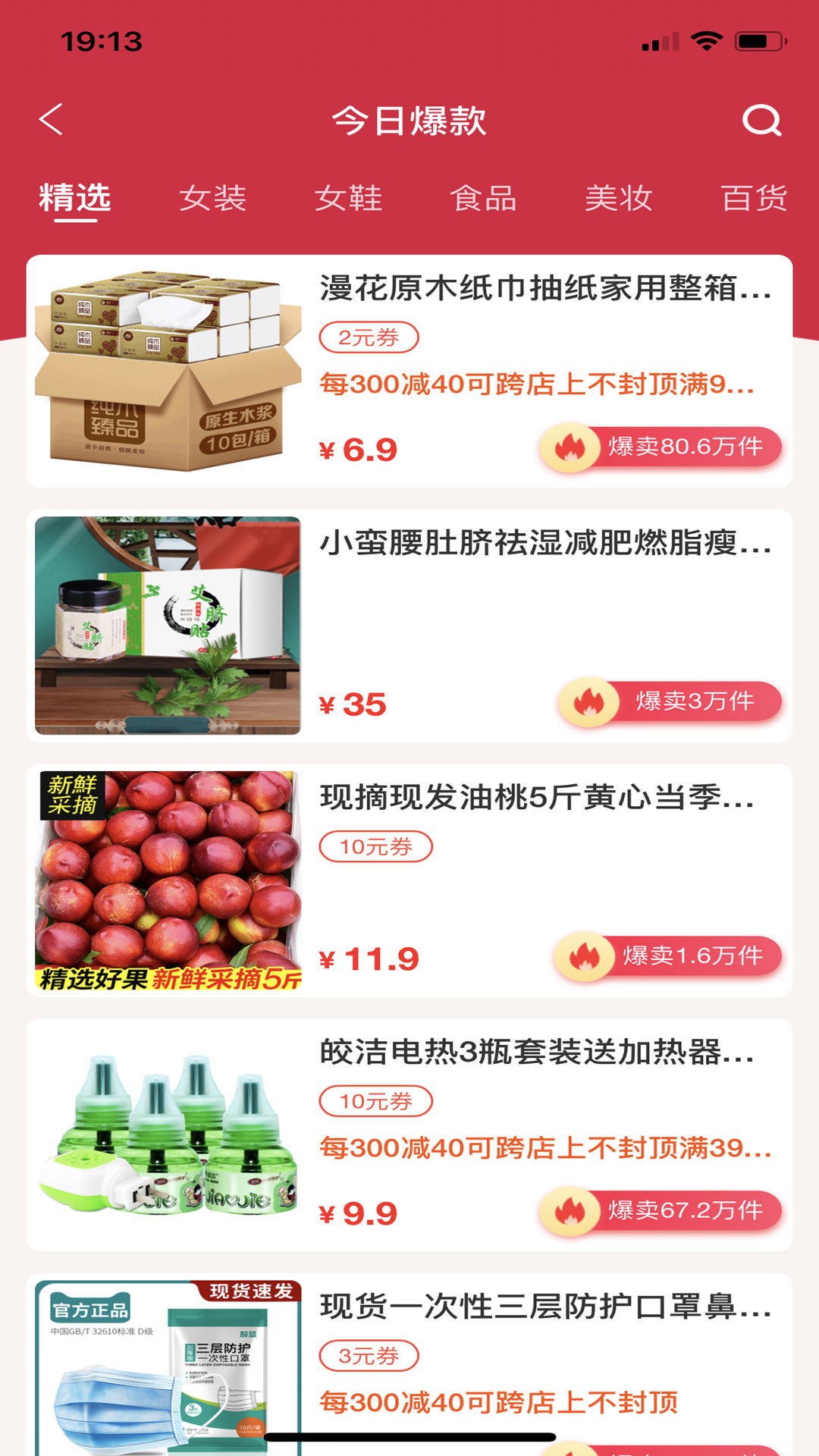Tap the ¥6.9 price on the tissue product
819x1456 pixels.
[x=356, y=447]
